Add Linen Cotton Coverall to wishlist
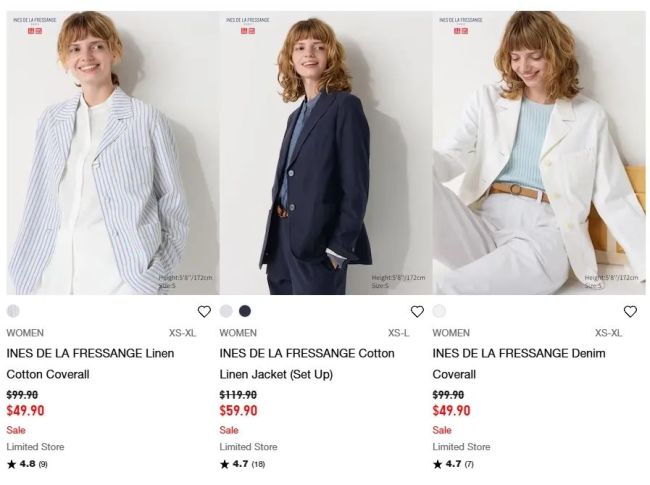Image resolution: width=650 pixels, height=485 pixels. coord(204,311)
